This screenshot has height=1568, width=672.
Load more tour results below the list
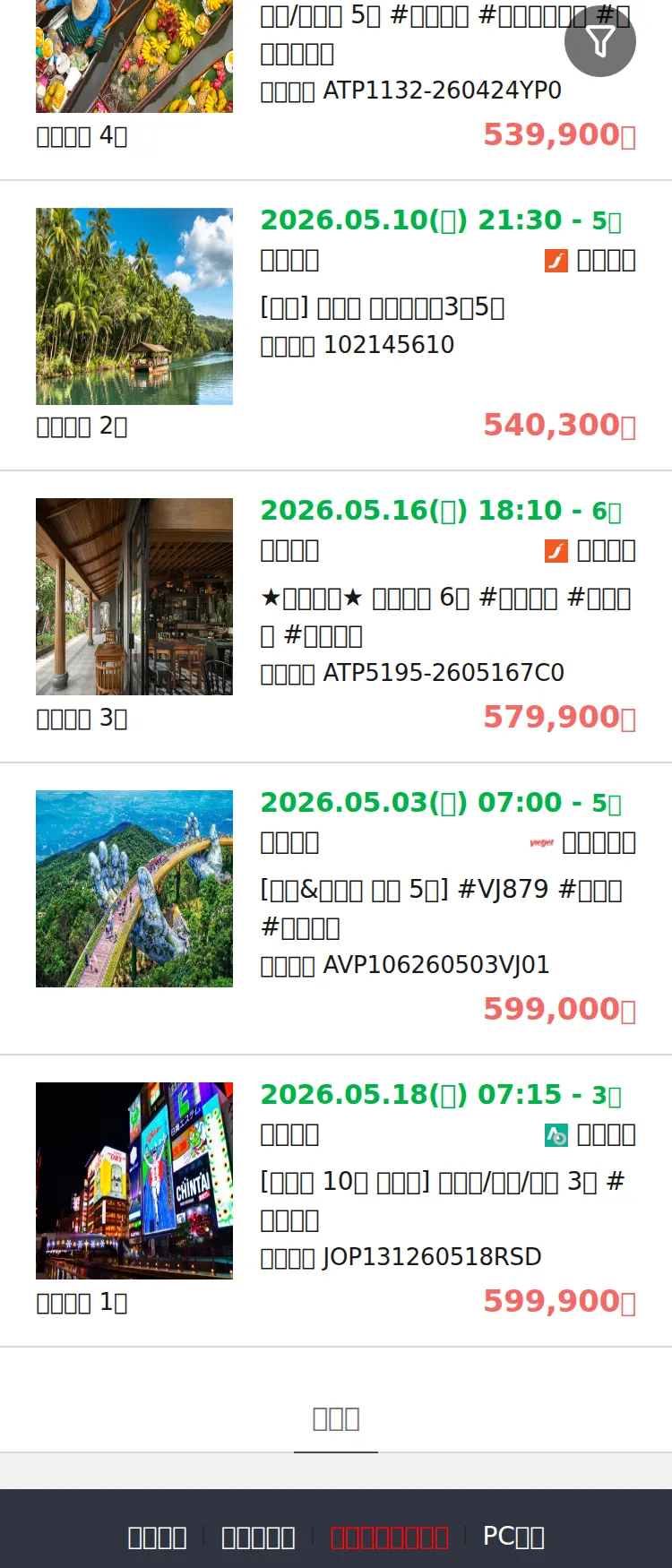pyautogui.click(x=336, y=1418)
